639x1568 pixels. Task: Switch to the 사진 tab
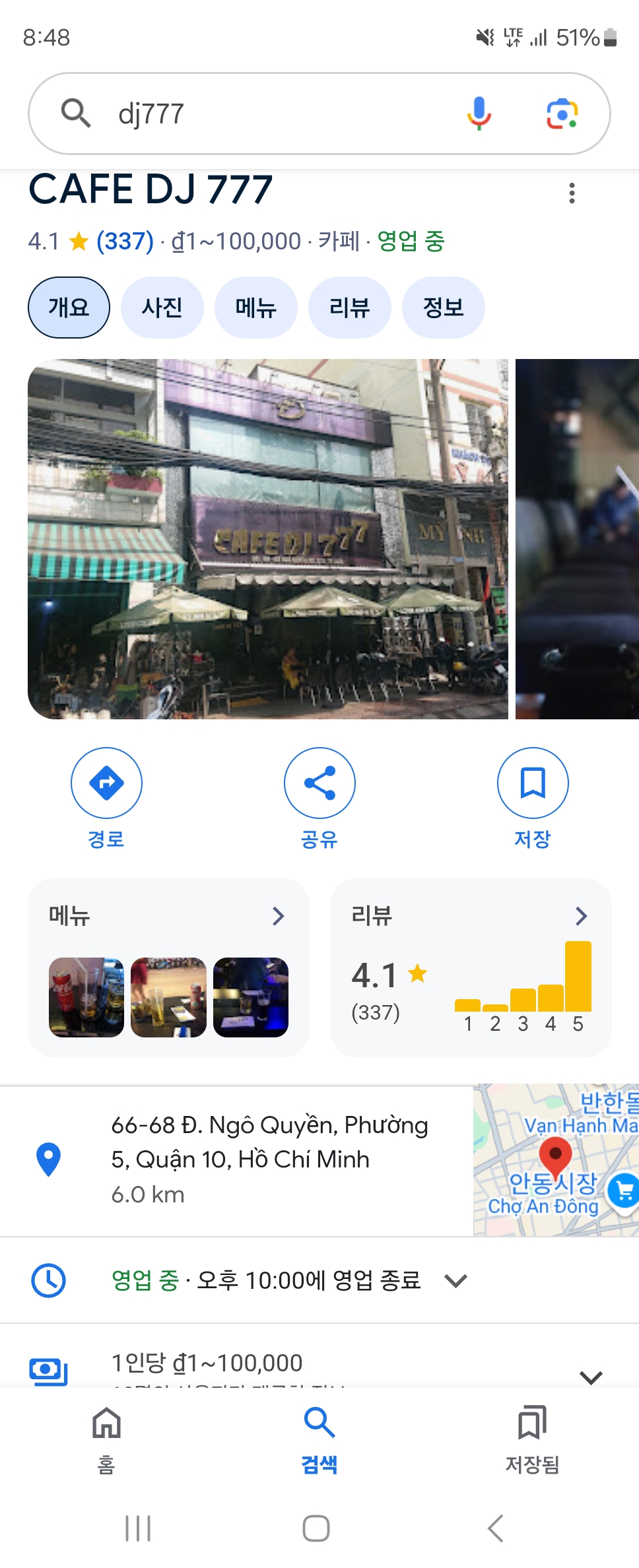point(162,308)
